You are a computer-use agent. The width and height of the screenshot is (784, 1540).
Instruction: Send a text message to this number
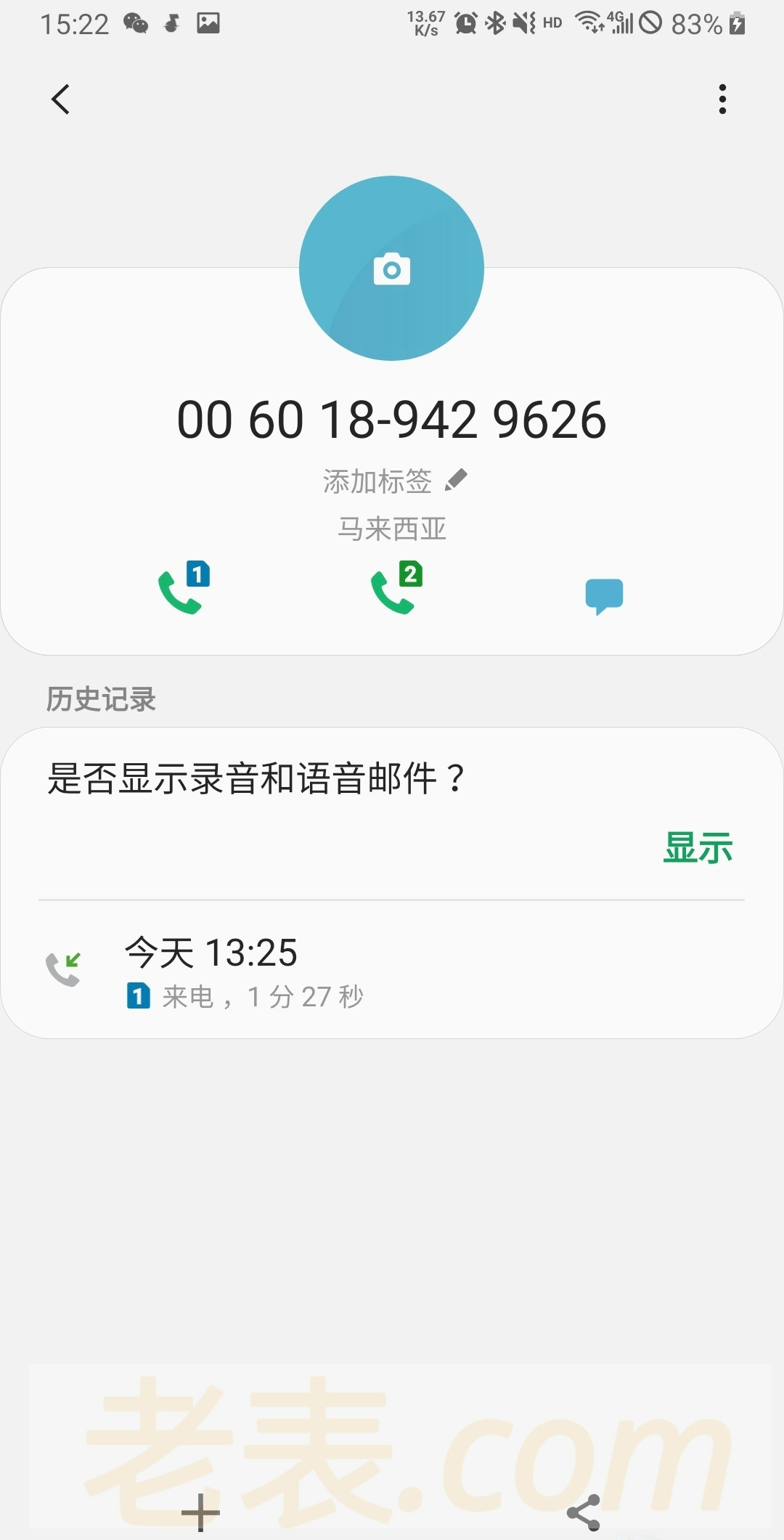pos(604,595)
